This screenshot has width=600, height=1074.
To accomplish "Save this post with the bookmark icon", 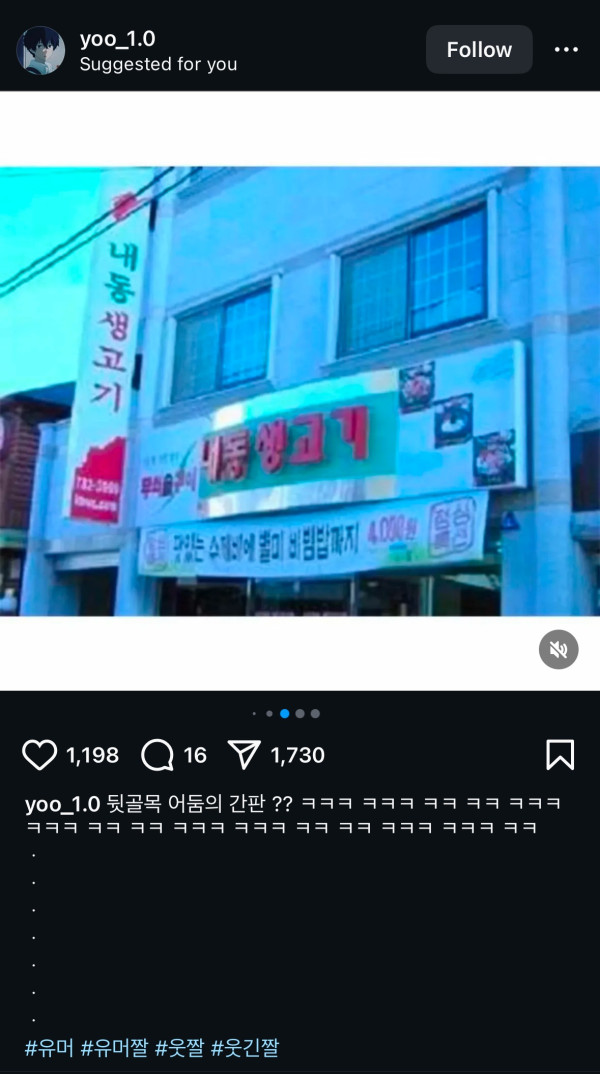I will 560,755.
